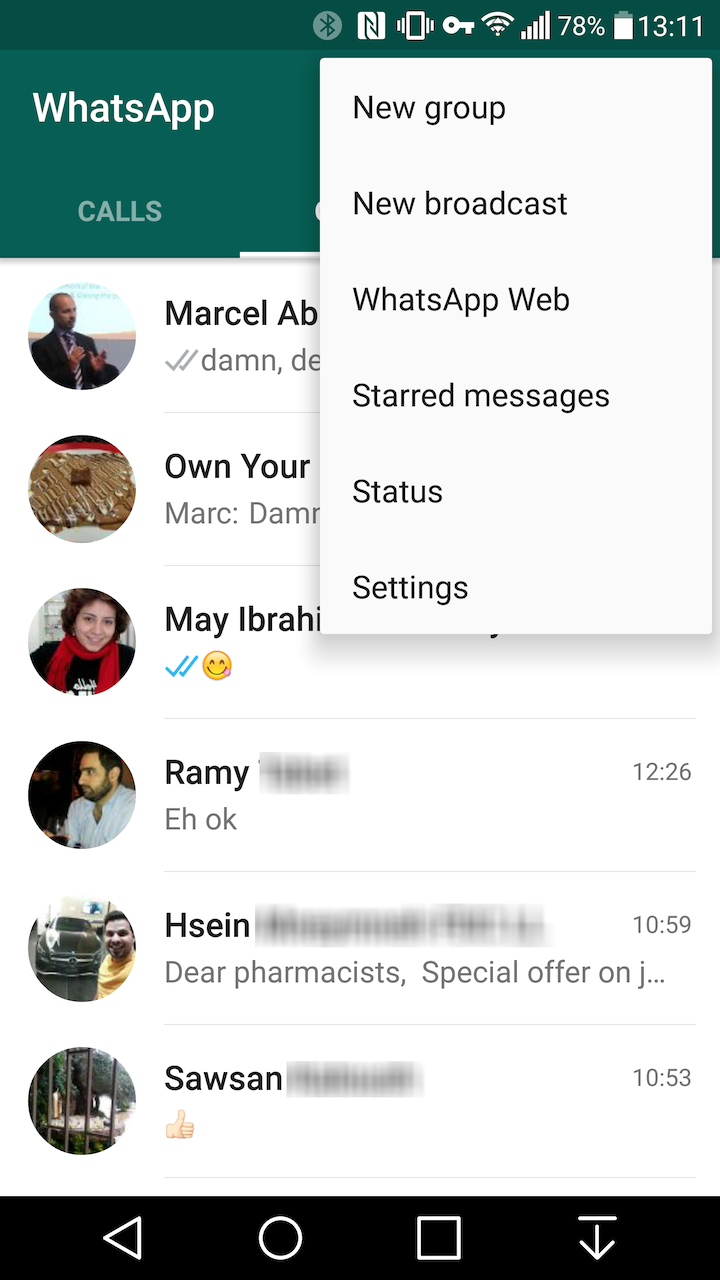Choose New broadcast option
The image size is (720, 1280).
point(516,204)
